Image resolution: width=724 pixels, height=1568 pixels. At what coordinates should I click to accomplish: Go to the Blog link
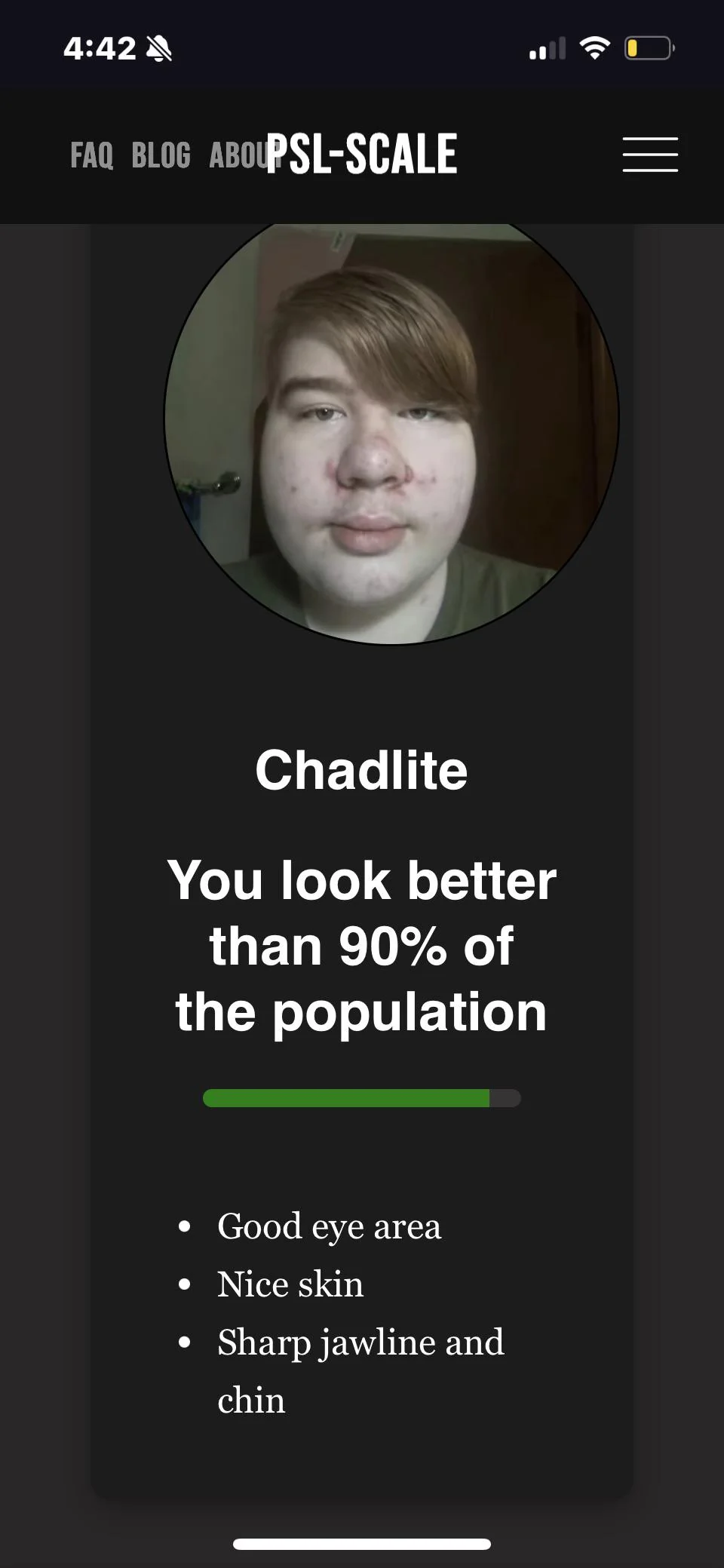(x=161, y=155)
